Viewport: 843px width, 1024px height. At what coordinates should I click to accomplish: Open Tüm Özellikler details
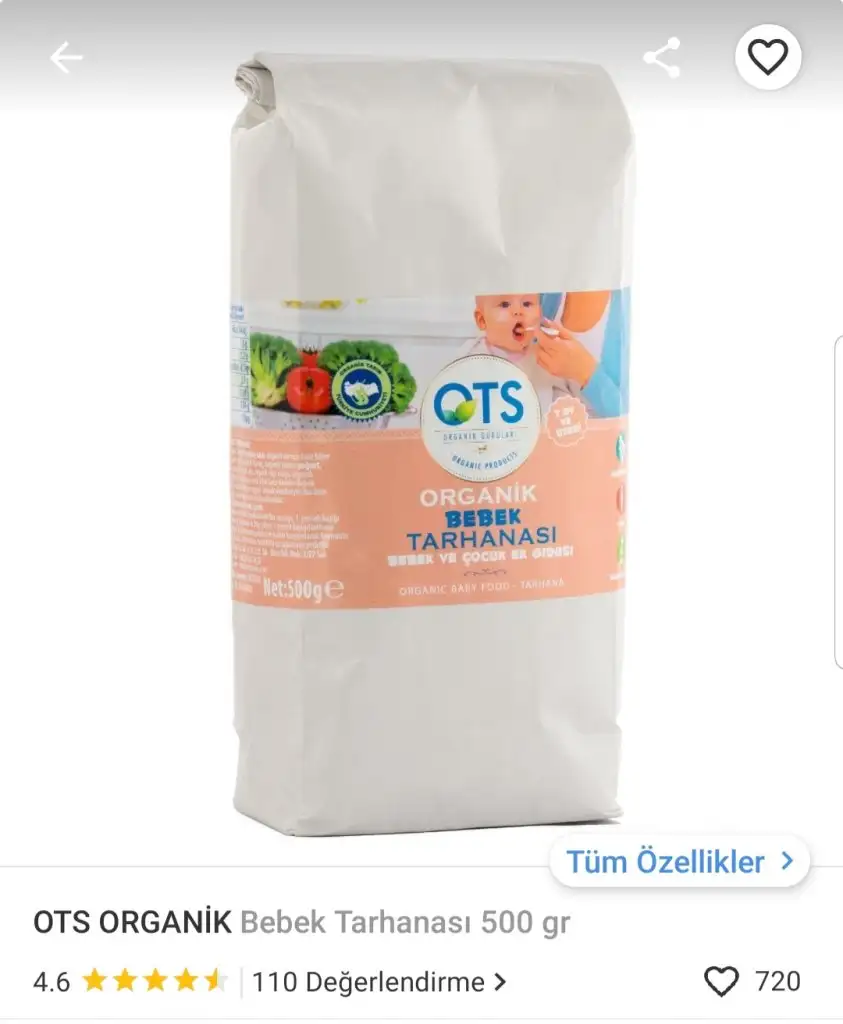point(680,861)
